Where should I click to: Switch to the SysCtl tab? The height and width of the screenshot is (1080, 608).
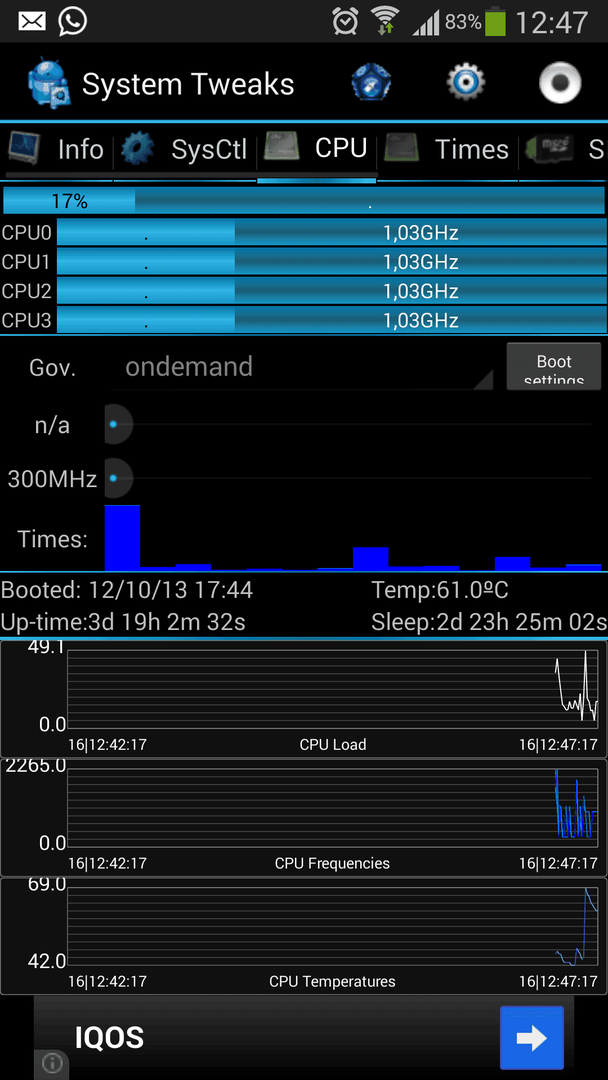[x=185, y=149]
